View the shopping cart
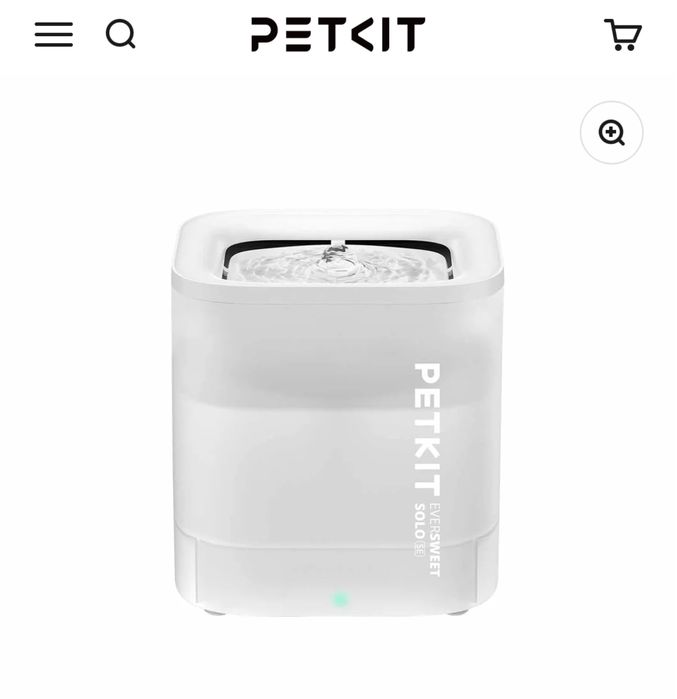This screenshot has width=677, height=699. tap(622, 35)
